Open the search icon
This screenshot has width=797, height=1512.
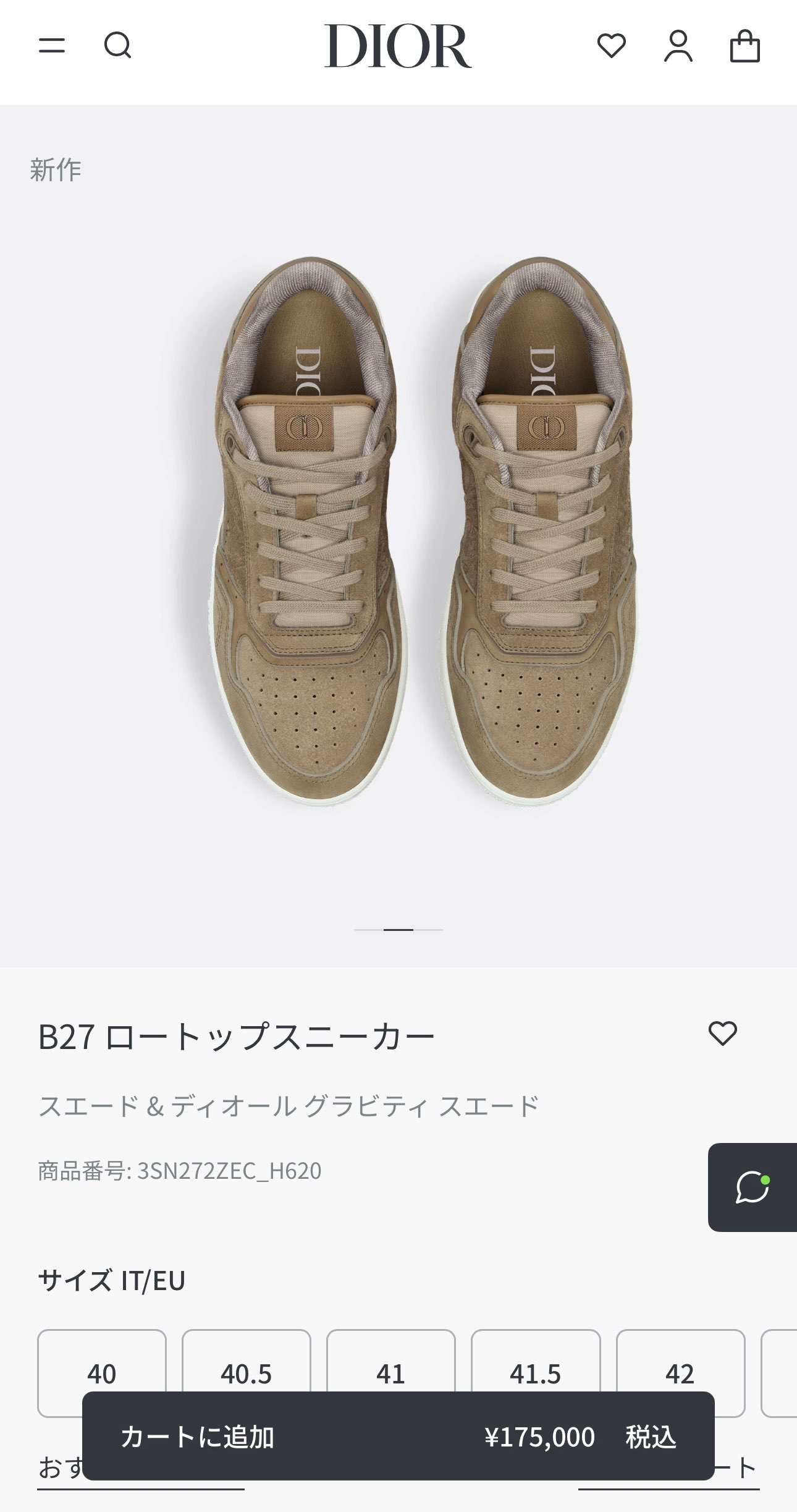click(x=117, y=45)
